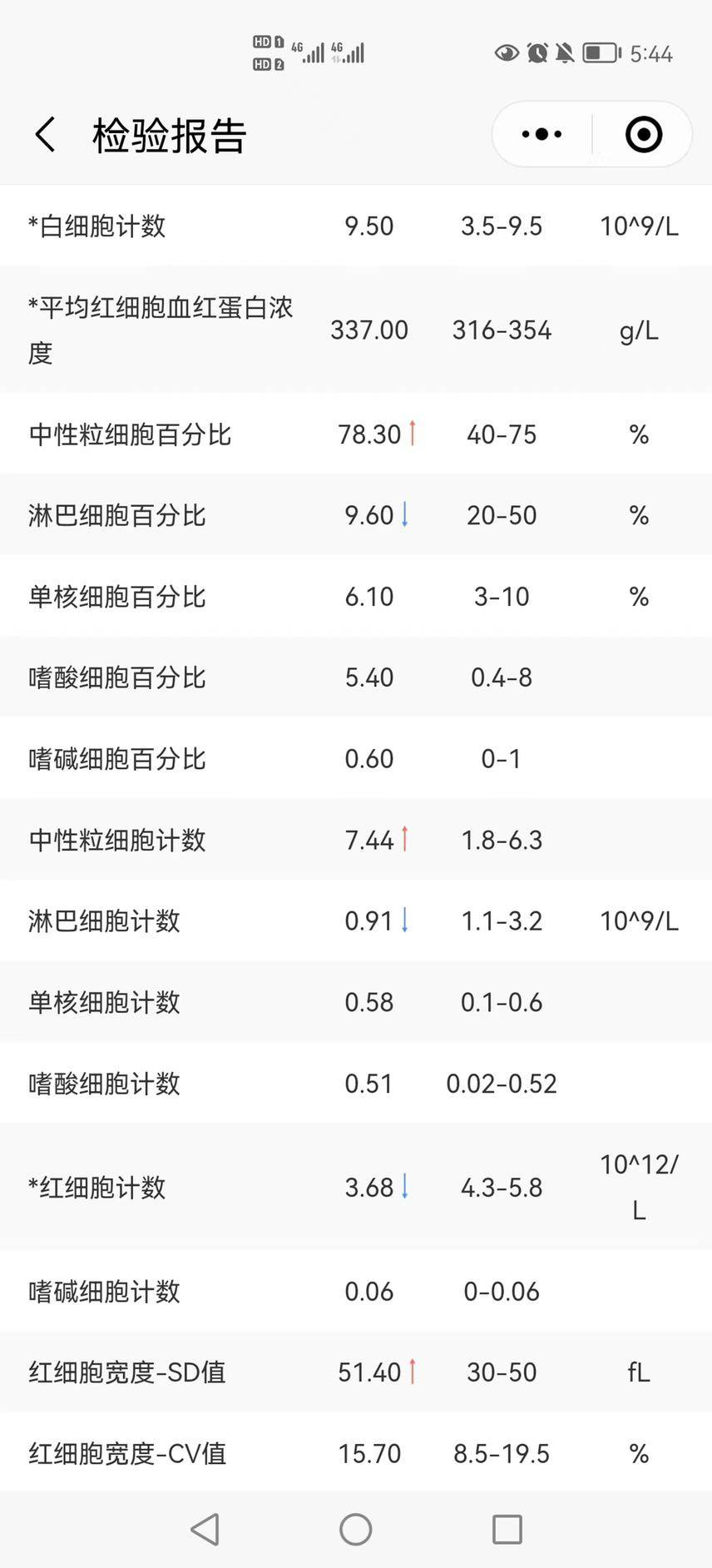This screenshot has height=1568, width=712.
Task: Open the mini-program more options menu
Action: 541,134
